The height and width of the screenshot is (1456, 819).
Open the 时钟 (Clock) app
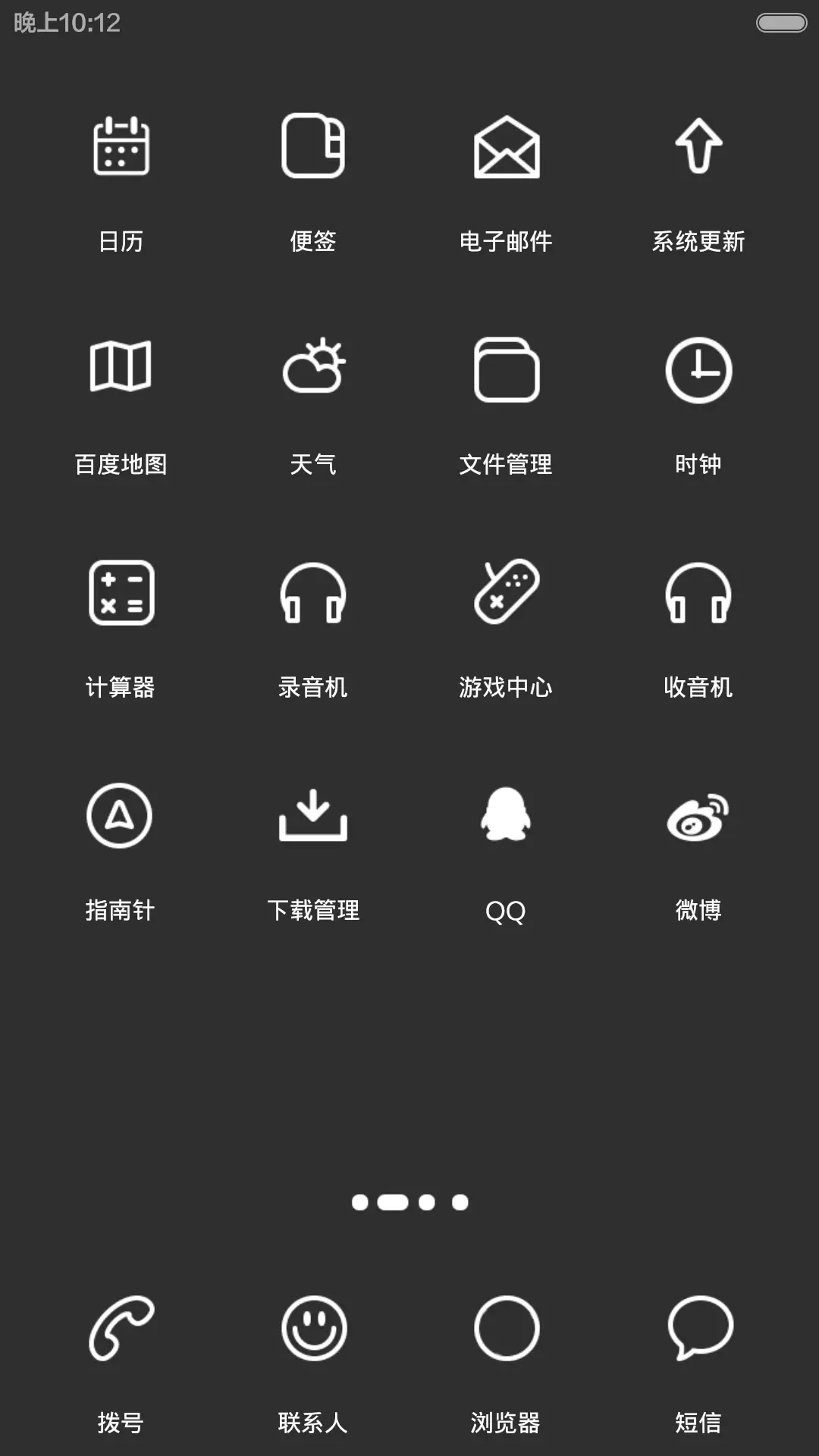[x=699, y=369]
